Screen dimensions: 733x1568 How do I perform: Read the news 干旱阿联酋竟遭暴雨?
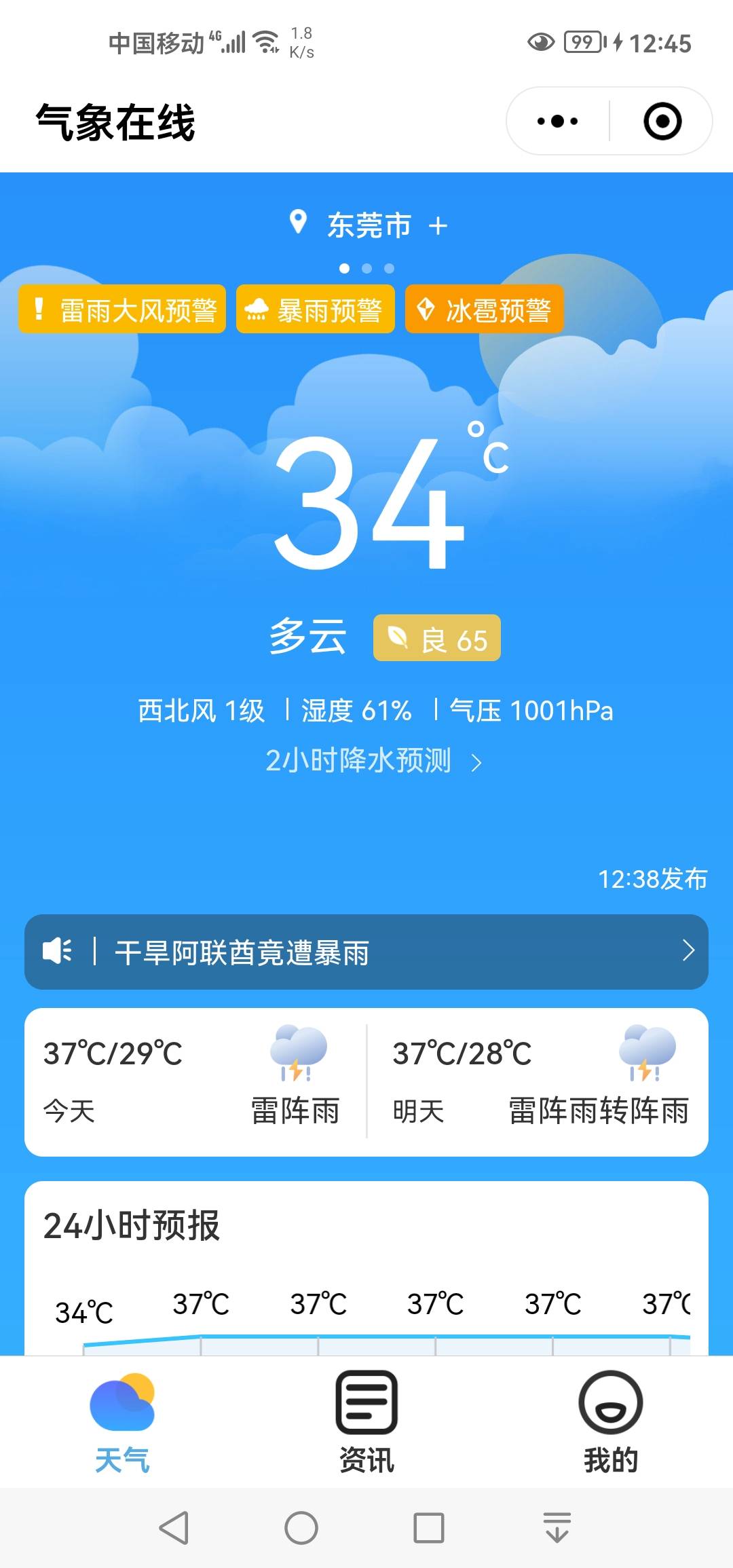click(366, 952)
